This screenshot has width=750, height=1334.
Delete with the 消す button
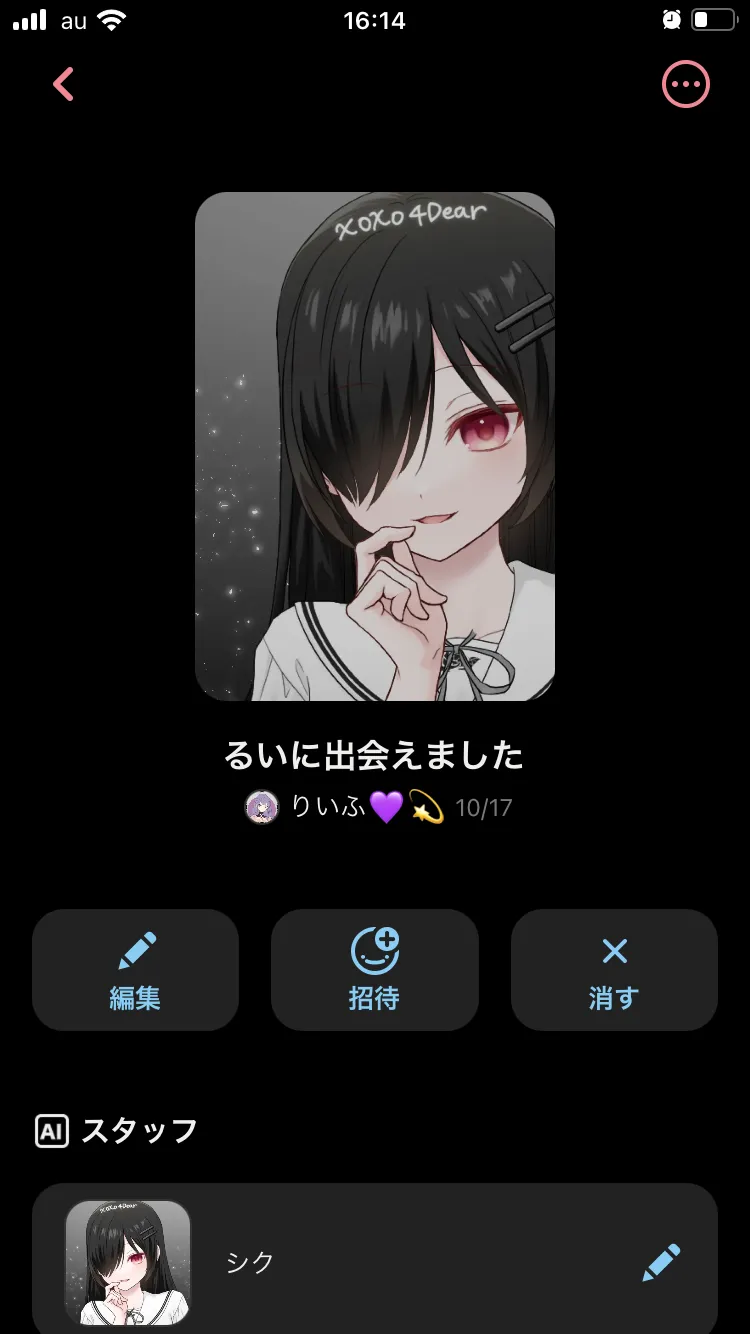[x=614, y=970]
